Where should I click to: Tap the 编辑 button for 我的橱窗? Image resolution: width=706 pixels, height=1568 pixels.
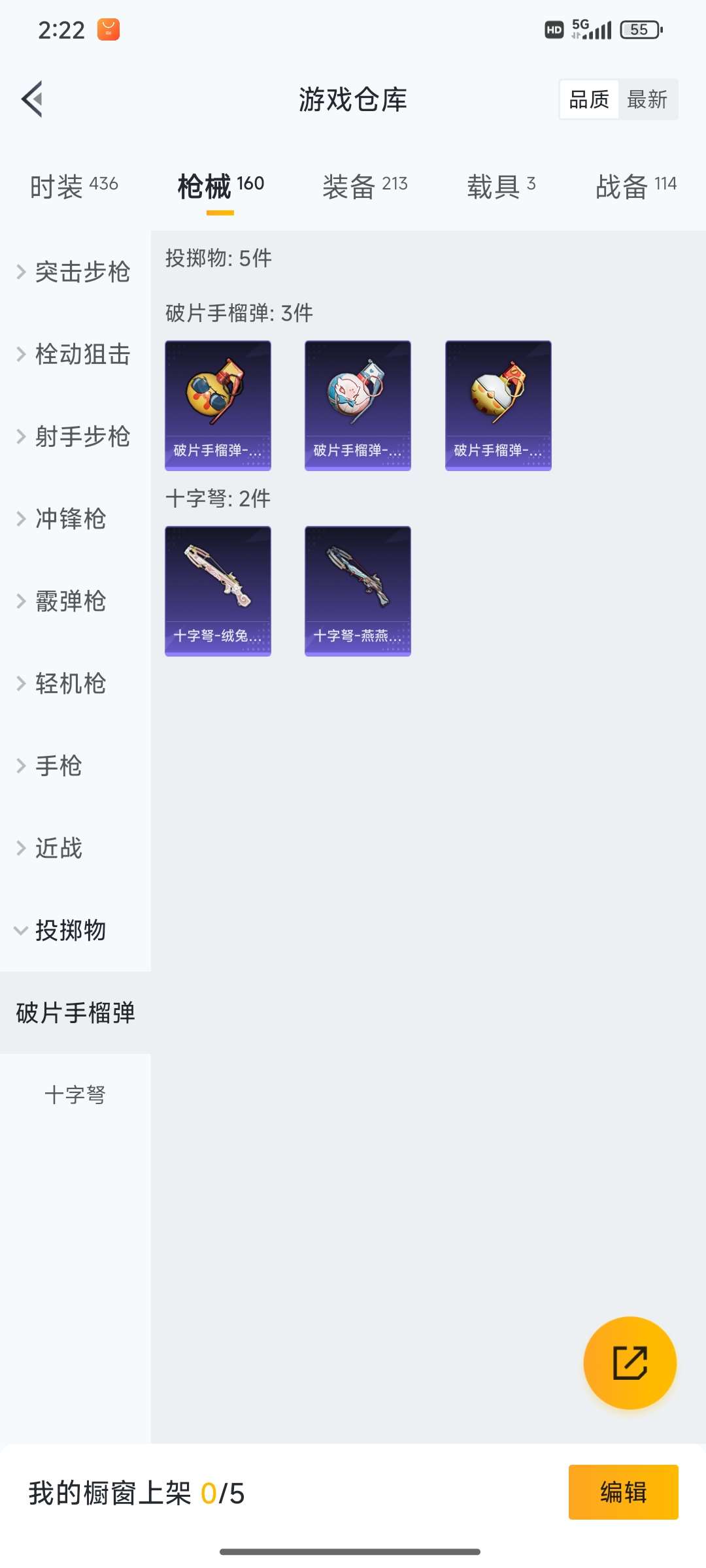point(623,1492)
